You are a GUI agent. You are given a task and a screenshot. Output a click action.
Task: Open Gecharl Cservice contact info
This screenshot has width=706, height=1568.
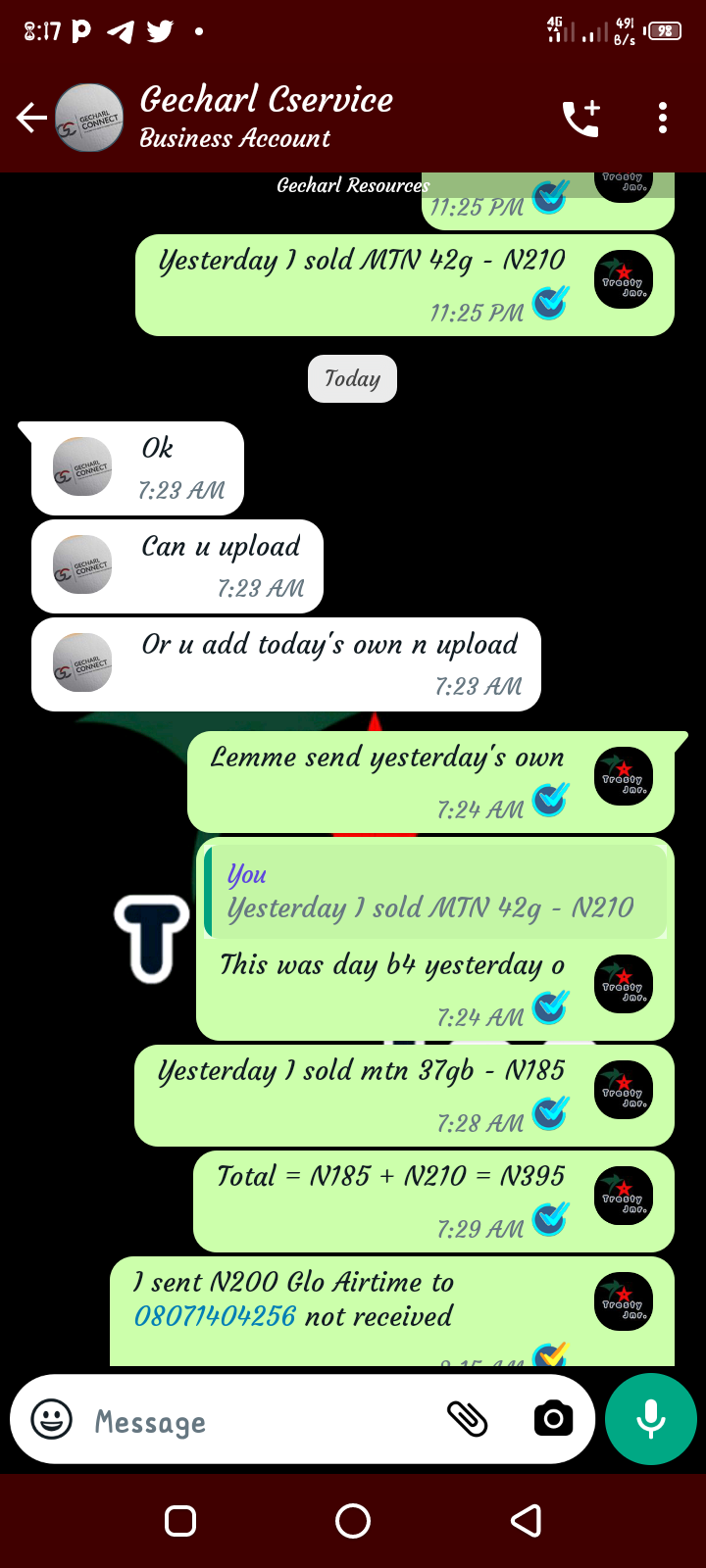click(x=266, y=118)
